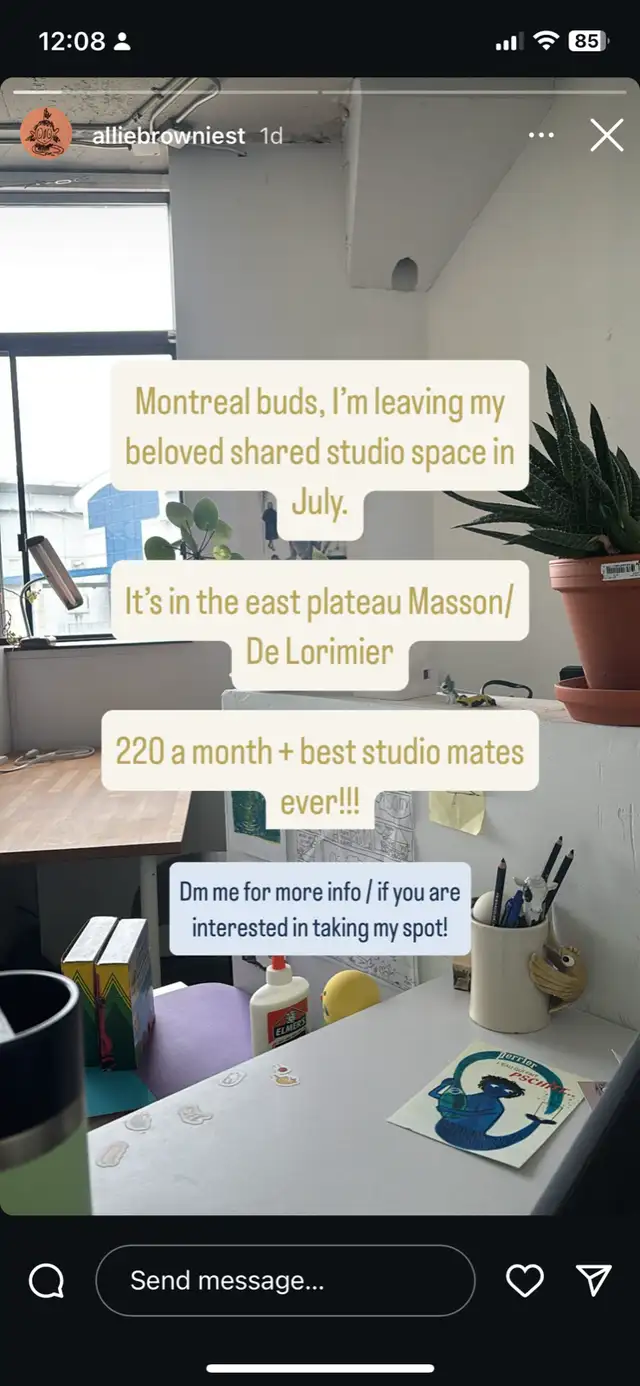Like this story with the heart

click(x=525, y=1280)
